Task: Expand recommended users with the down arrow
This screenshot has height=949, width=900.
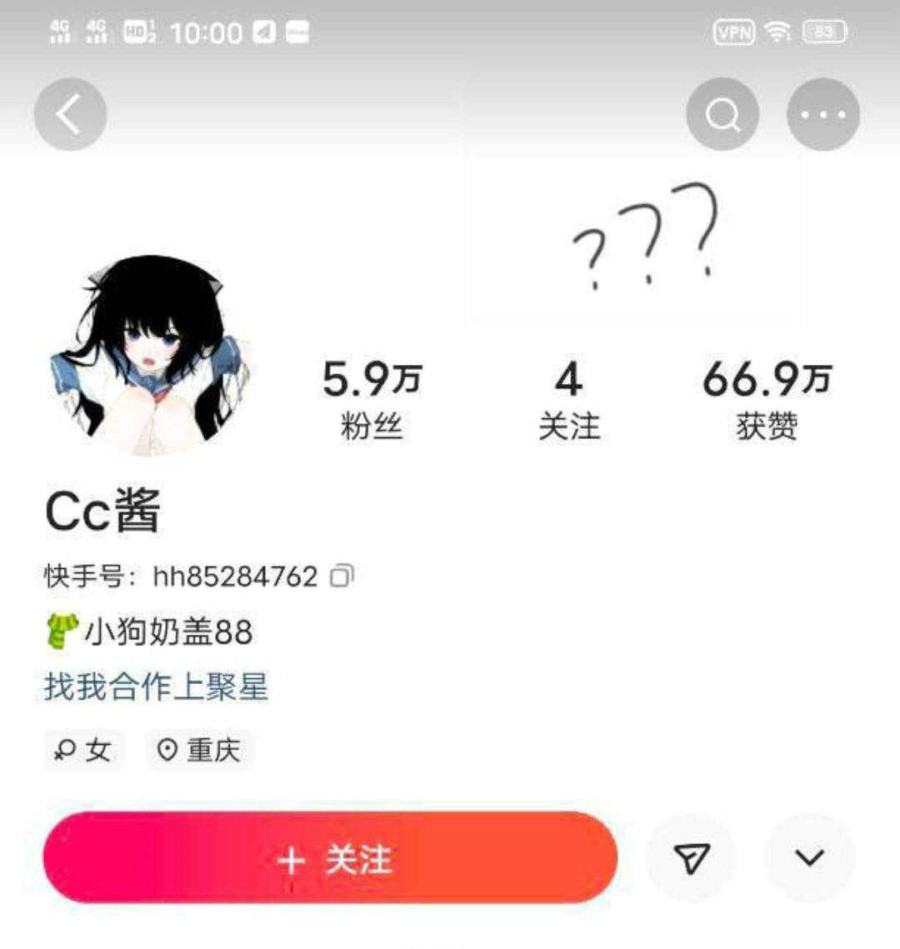Action: [x=809, y=858]
